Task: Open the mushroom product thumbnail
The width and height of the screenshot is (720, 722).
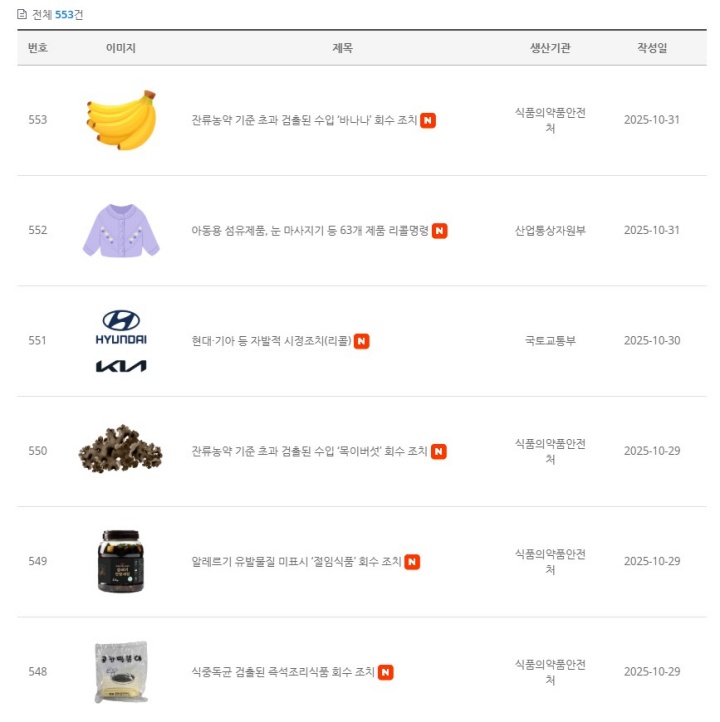Action: tap(120, 452)
